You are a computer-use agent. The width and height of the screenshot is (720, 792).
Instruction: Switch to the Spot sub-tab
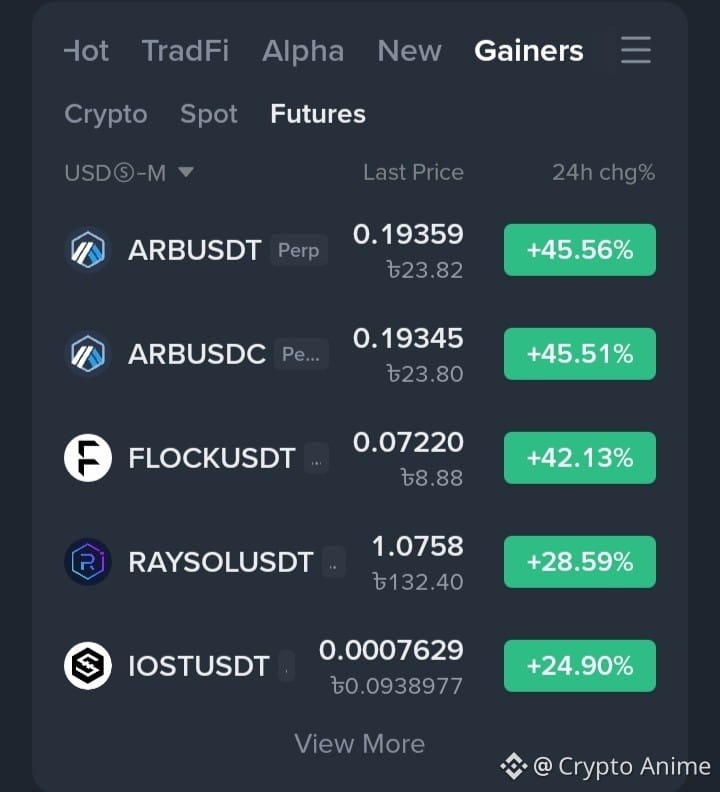click(x=209, y=114)
